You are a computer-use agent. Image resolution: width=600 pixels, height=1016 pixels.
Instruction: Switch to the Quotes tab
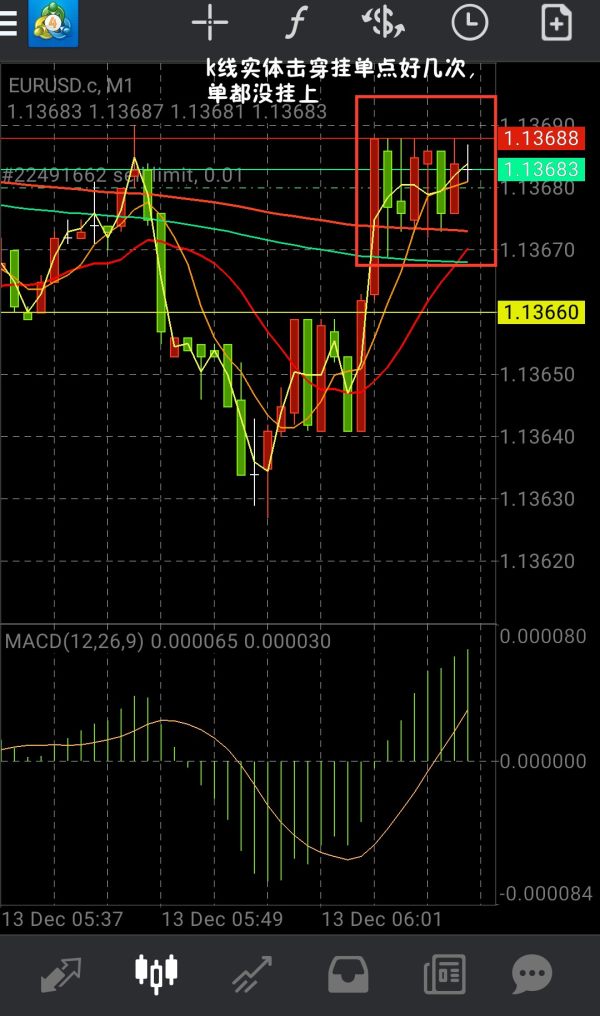[x=61, y=973]
